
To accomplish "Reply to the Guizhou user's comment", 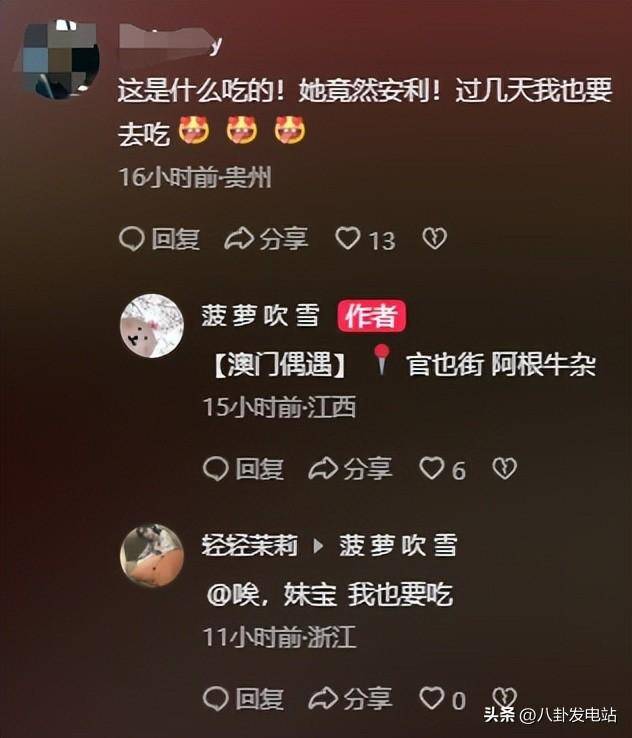I will point(160,239).
